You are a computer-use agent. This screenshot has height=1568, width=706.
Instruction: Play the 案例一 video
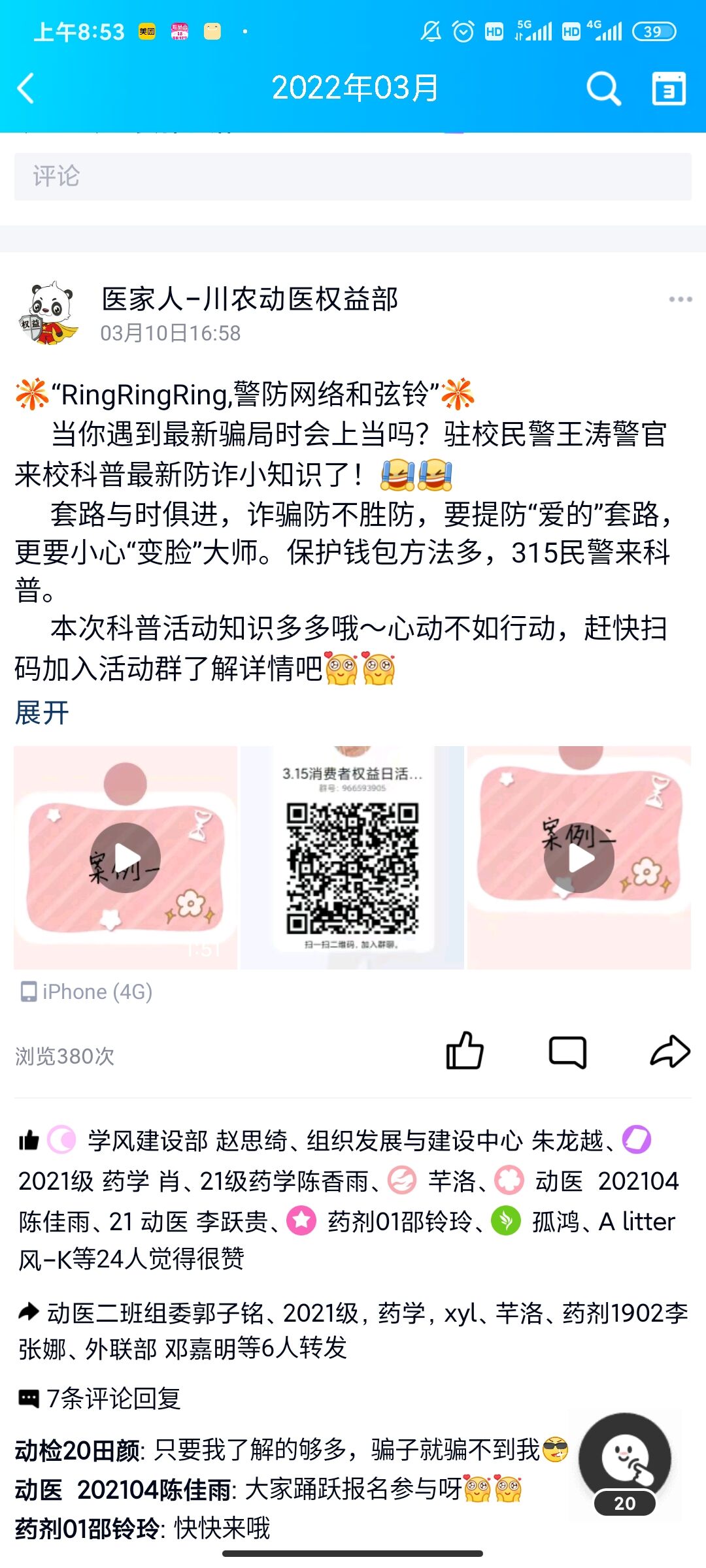coord(126,857)
